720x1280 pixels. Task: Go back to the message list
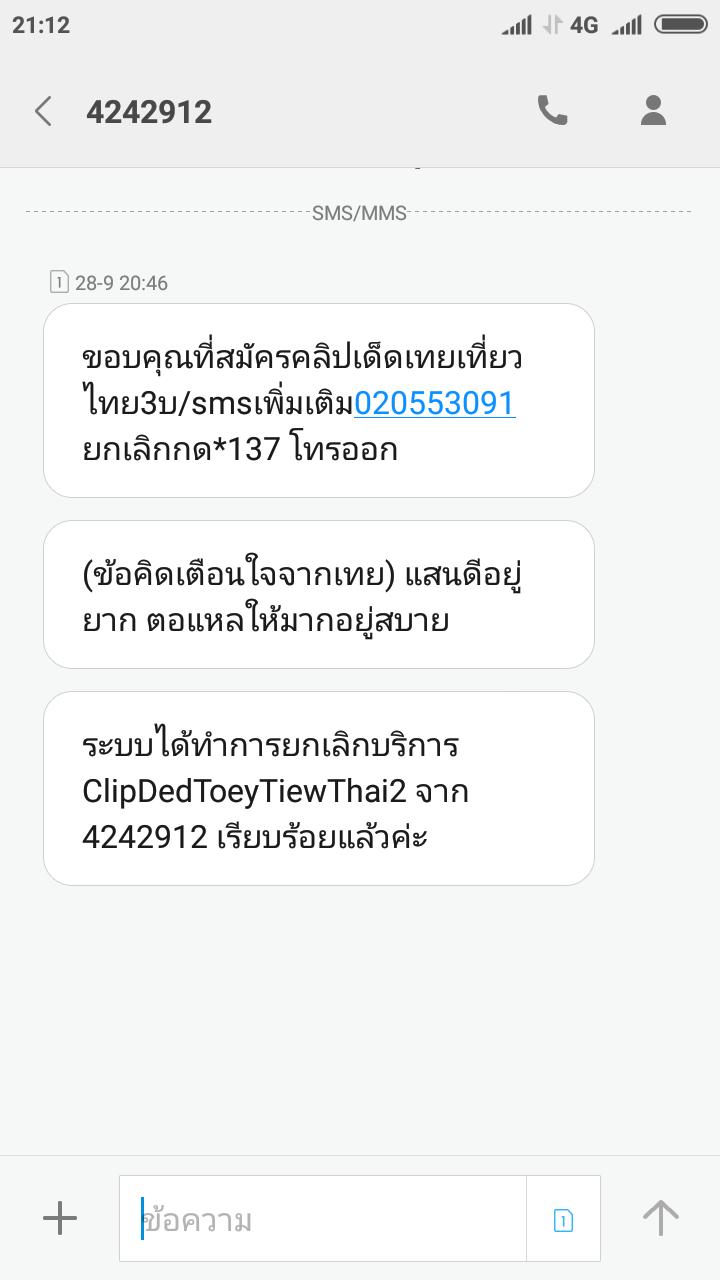[43, 111]
